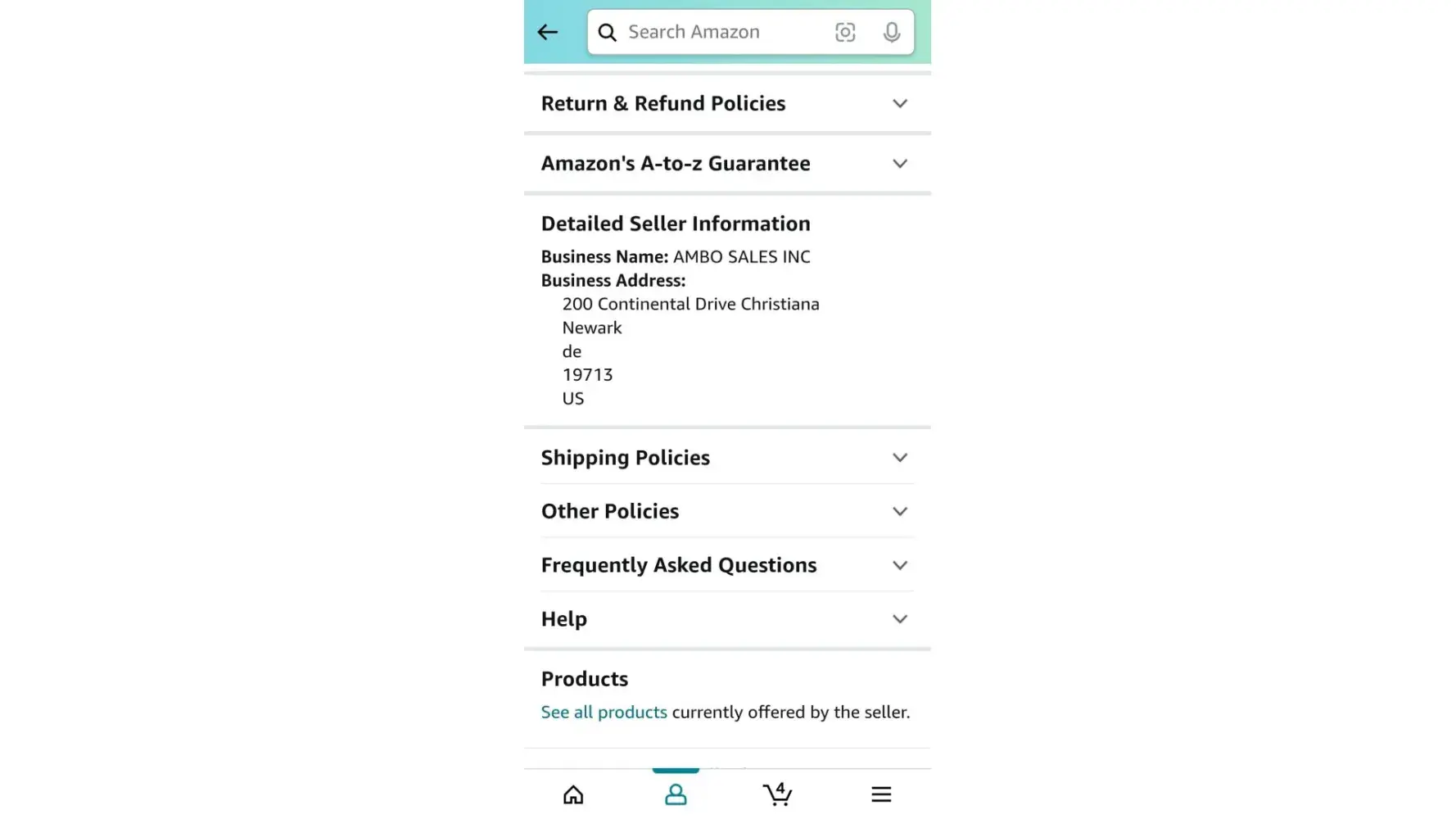Open See all products link
The width and height of the screenshot is (1456, 819).
coord(604,712)
